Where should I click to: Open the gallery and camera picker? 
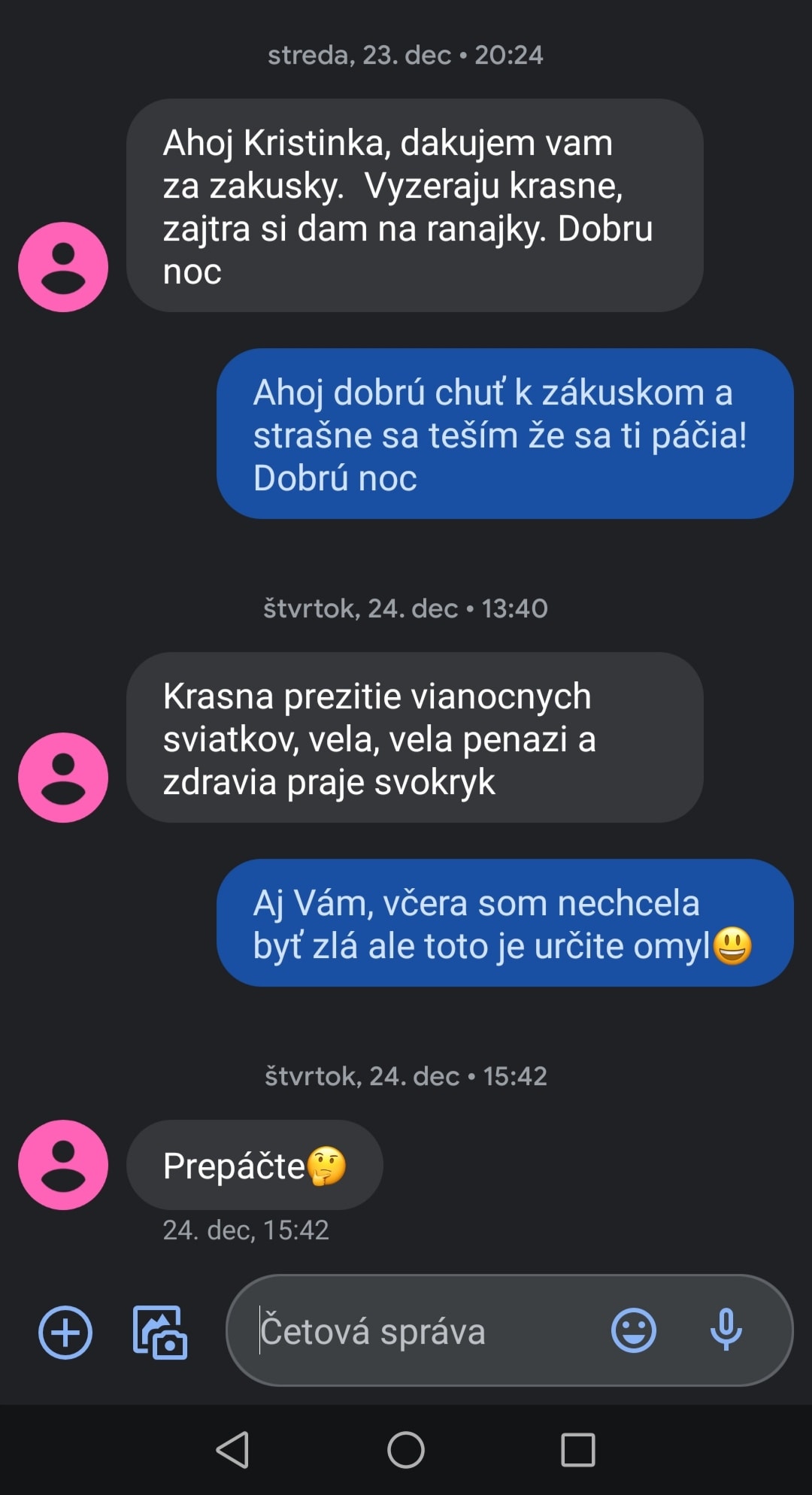pyautogui.click(x=159, y=1332)
